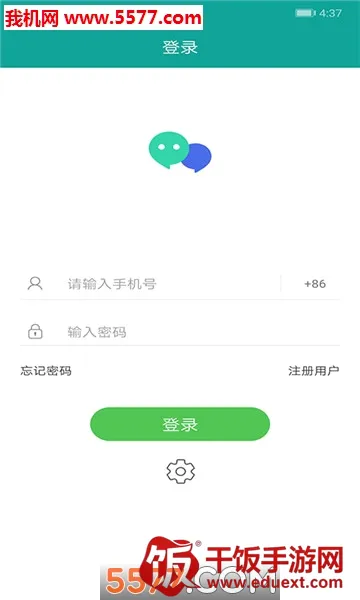Tap the phone number input field
360x600 pixels.
pyautogui.click(x=172, y=284)
